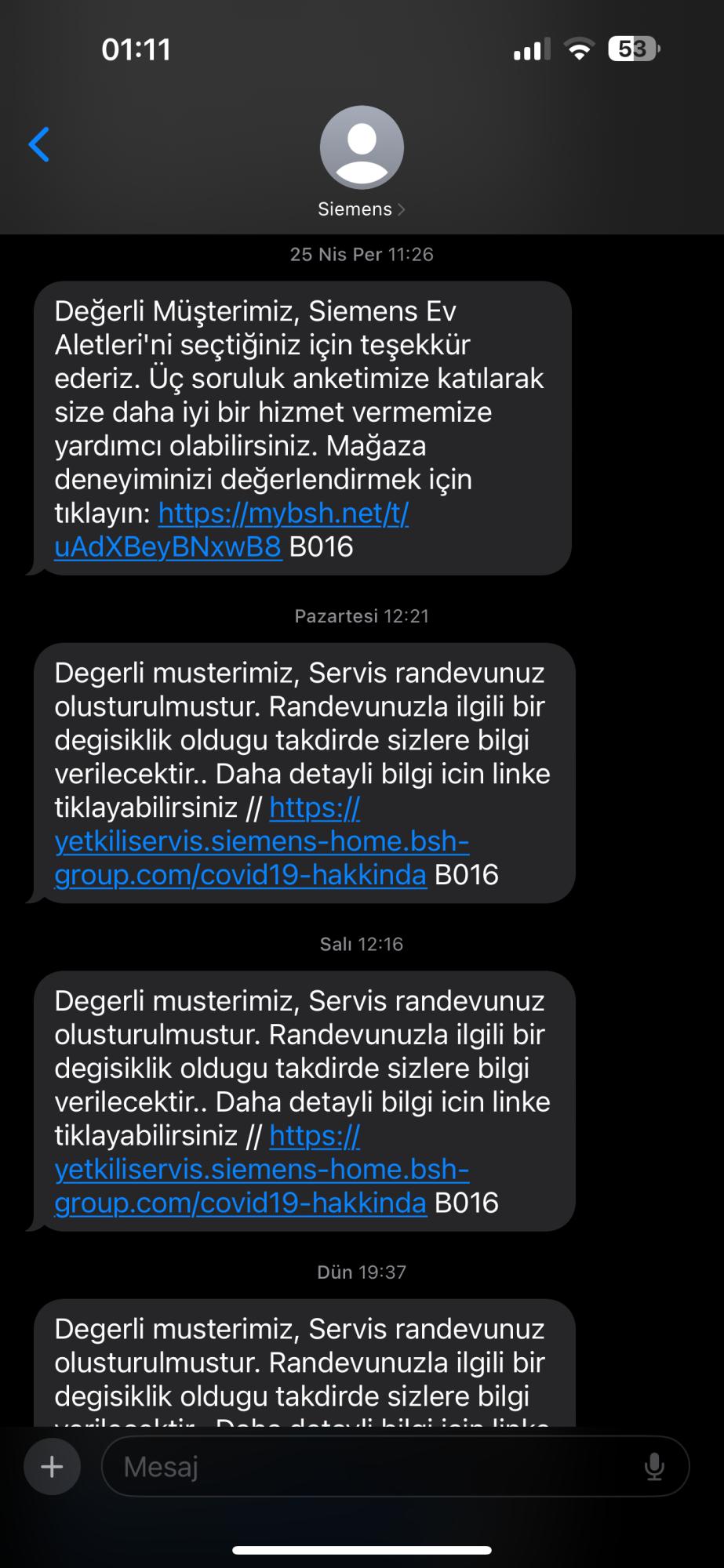Expand the conversation info by tapping Siemens name
The image size is (724, 1568).
(x=355, y=209)
